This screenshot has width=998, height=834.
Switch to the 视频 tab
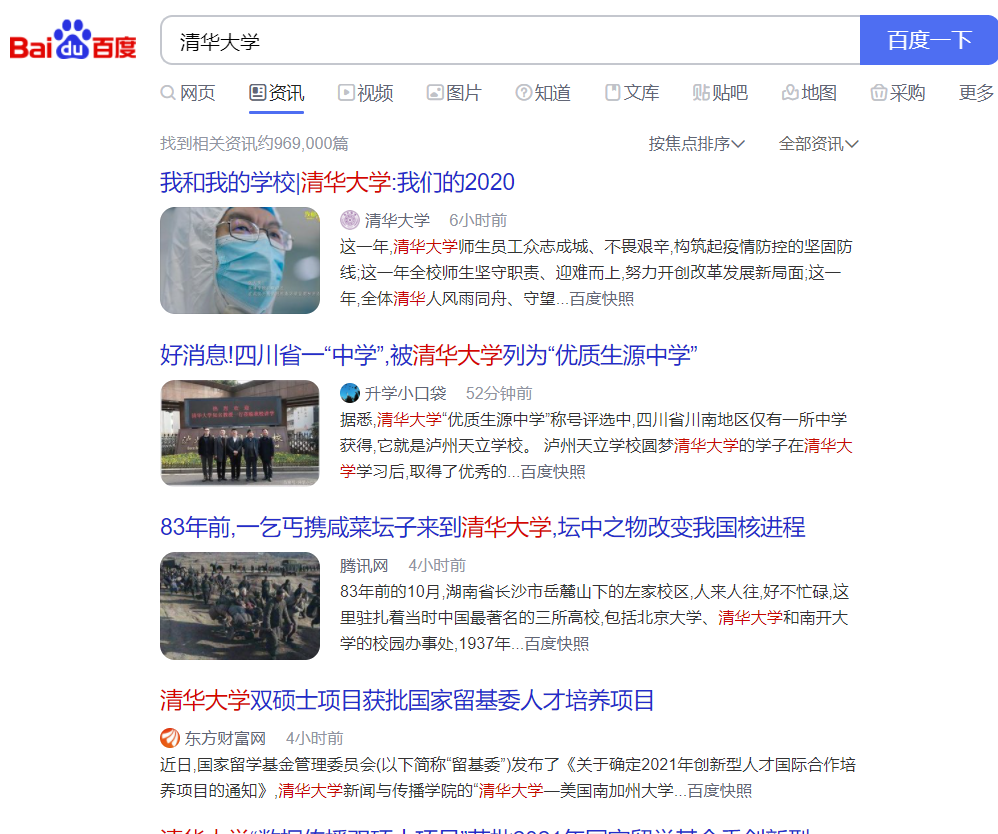point(366,93)
